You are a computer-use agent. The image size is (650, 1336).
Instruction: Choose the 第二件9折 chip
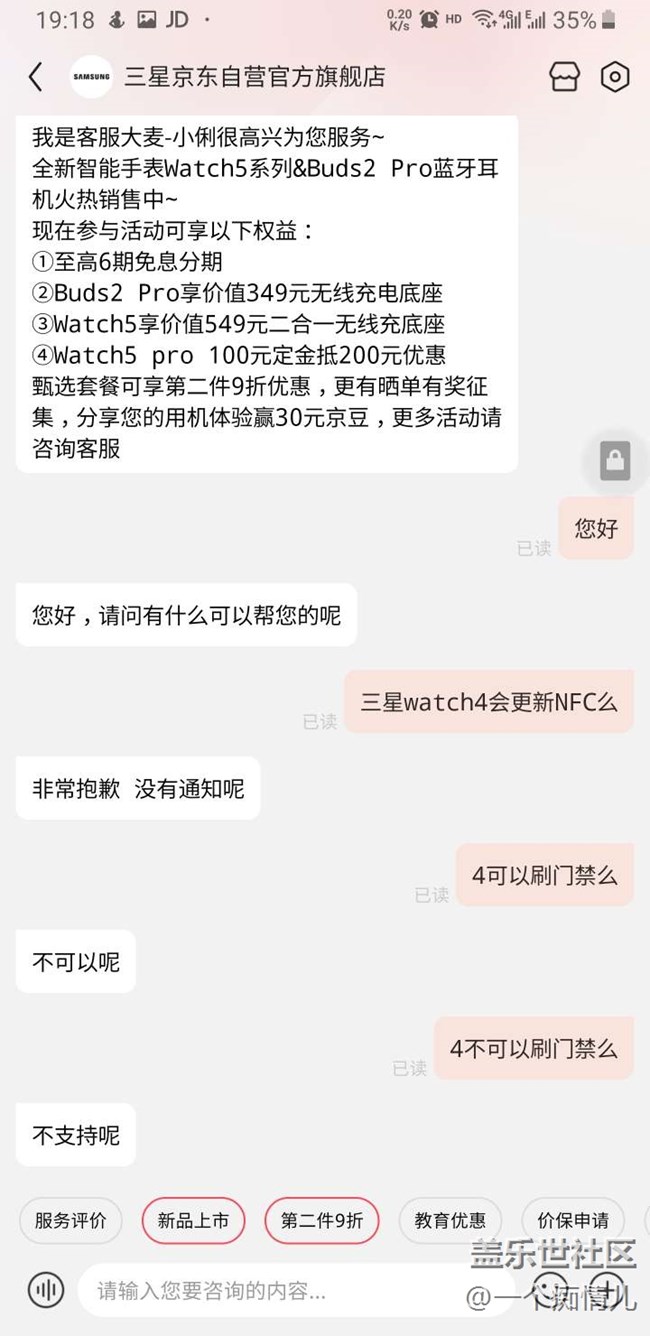coord(322,1220)
